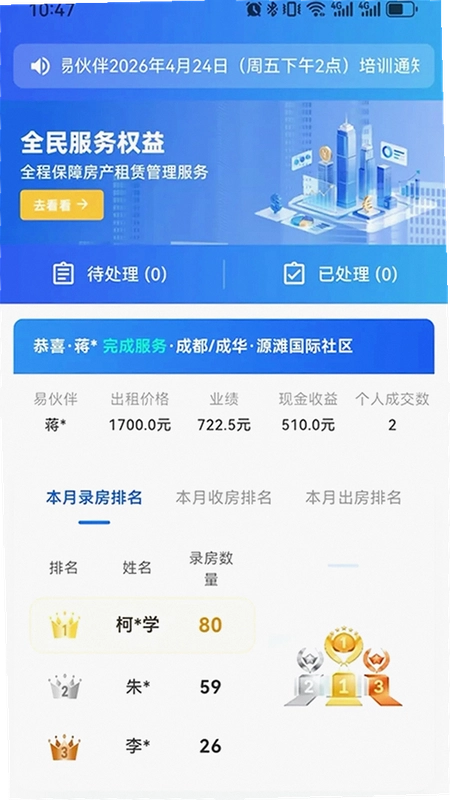Tap the 去看看 button on the banner

62,205
